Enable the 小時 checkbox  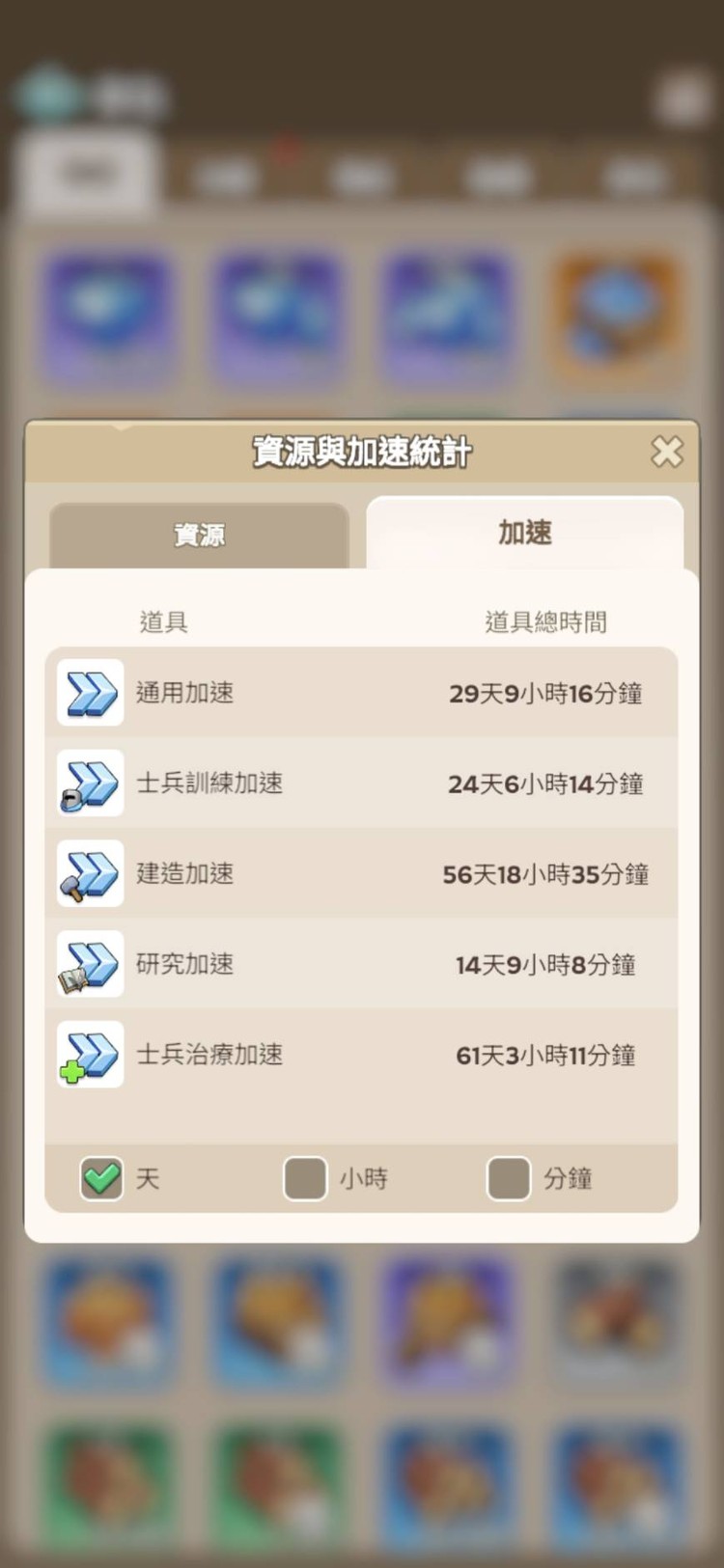[x=305, y=1178]
